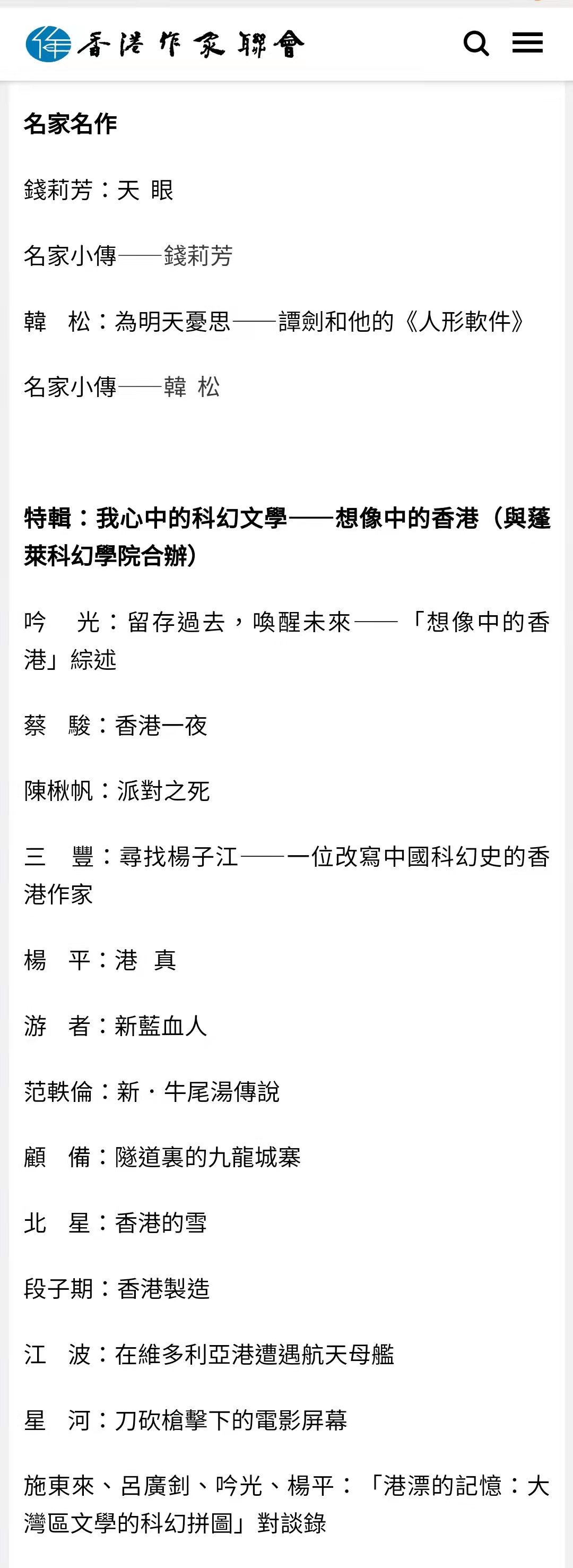Open the hamburger navigation menu
Viewport: 573px width, 1568px height.
click(527, 43)
